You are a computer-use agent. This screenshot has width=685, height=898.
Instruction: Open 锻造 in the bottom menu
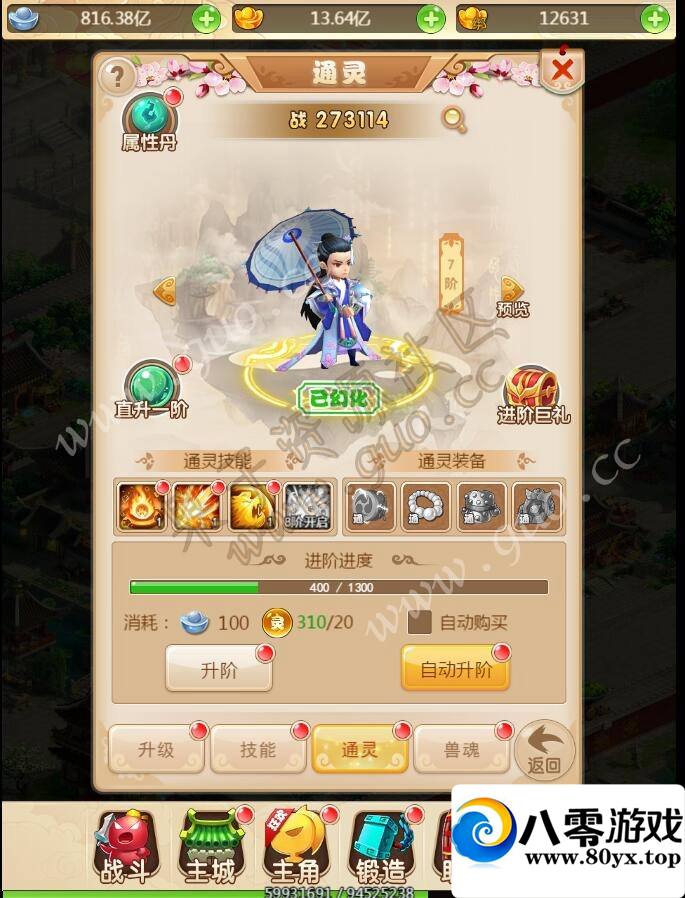coord(380,847)
